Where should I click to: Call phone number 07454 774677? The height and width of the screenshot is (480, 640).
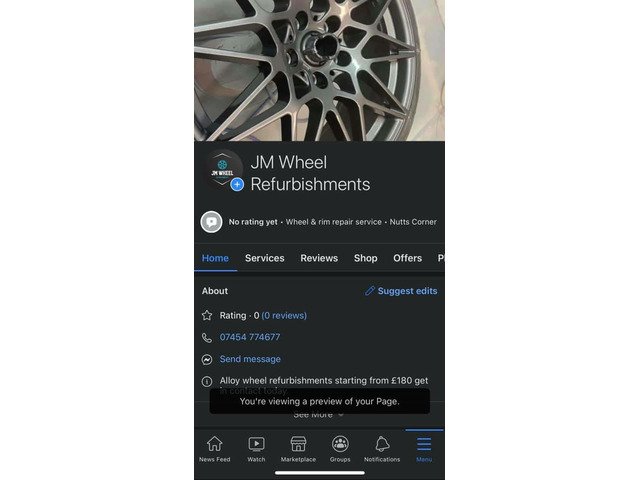coord(250,337)
